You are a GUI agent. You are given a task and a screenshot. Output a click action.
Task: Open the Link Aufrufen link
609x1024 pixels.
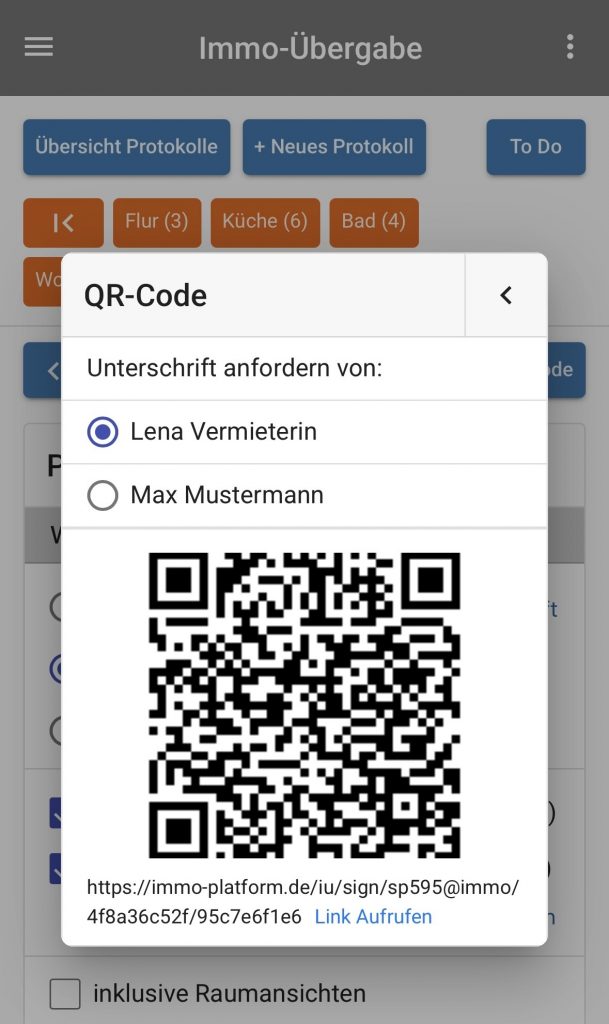(x=373, y=916)
